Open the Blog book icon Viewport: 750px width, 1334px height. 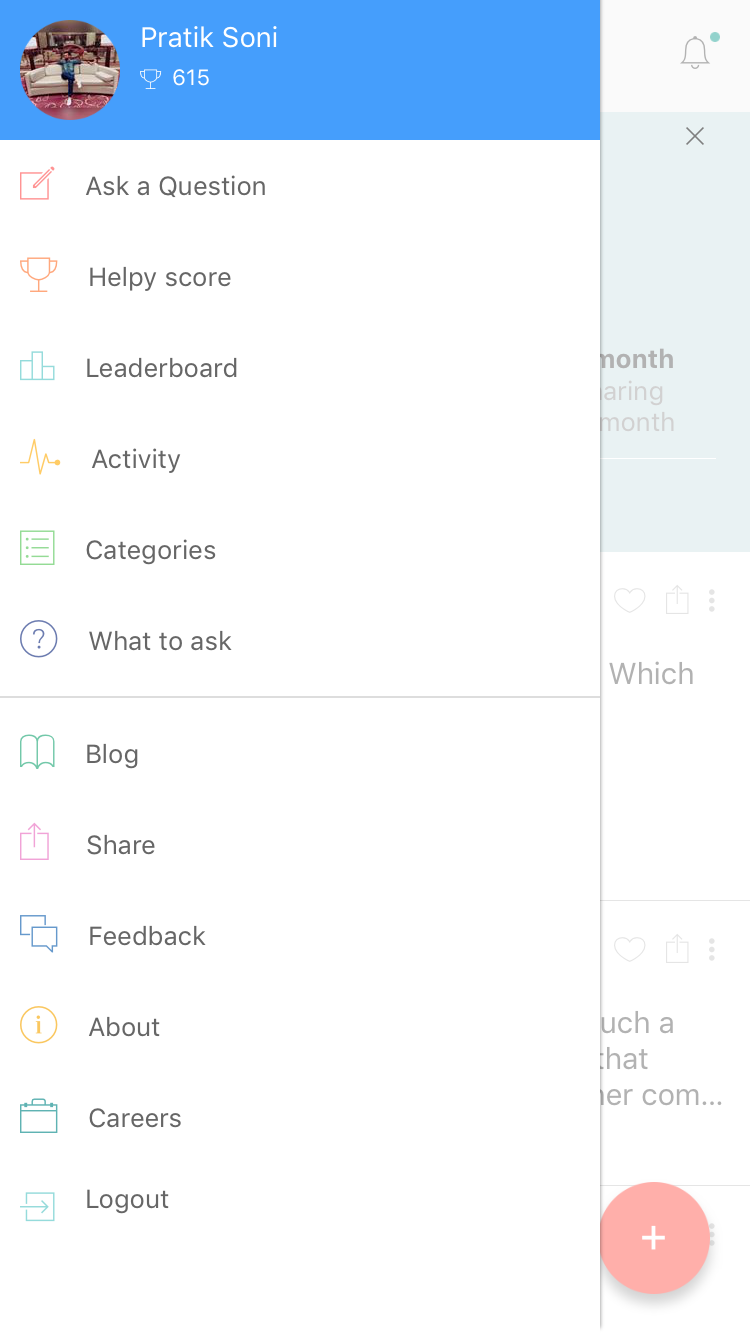[37, 750]
